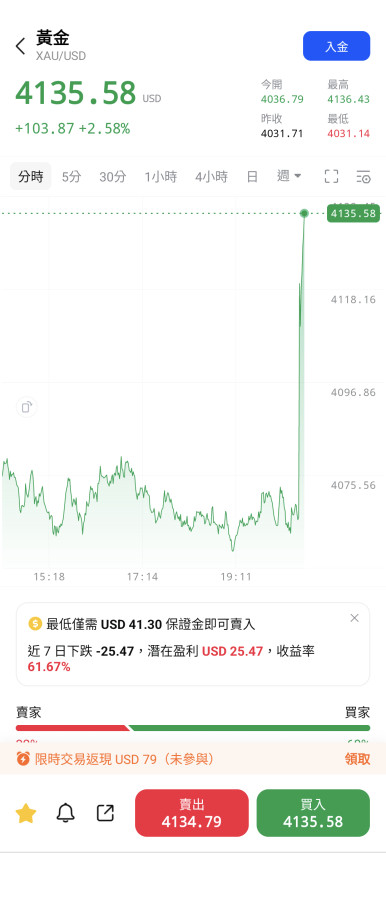Screen dimensions: 386x900
Task: Claim the USD 79 cashback via 領取
Action: 357,759
